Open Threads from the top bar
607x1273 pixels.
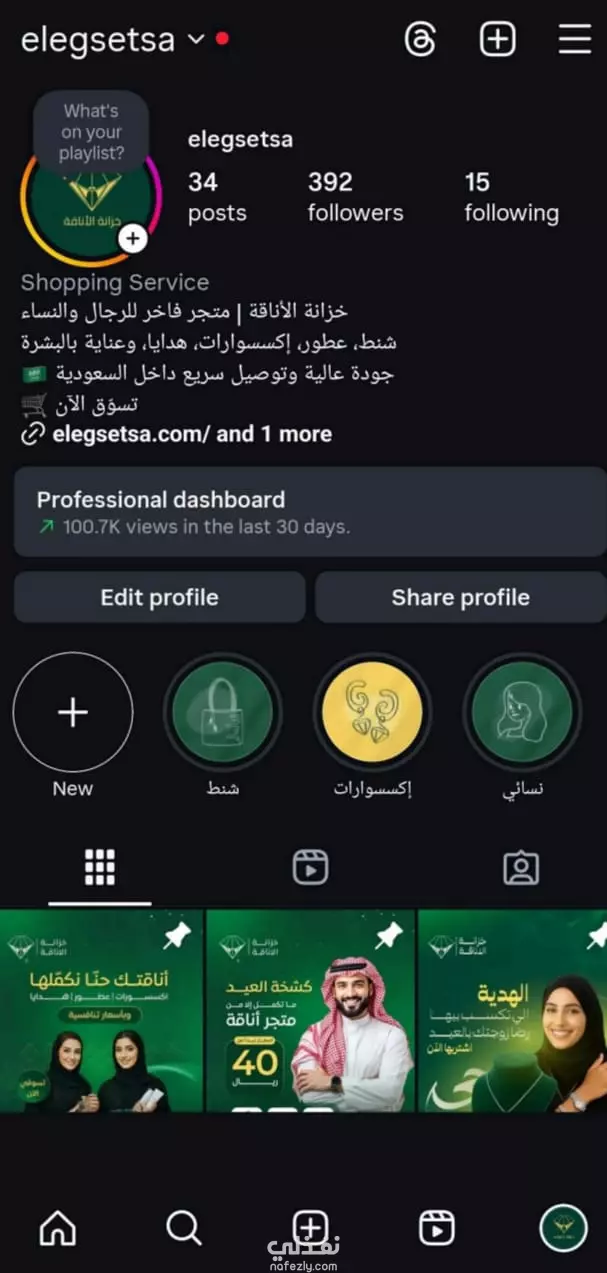(421, 40)
